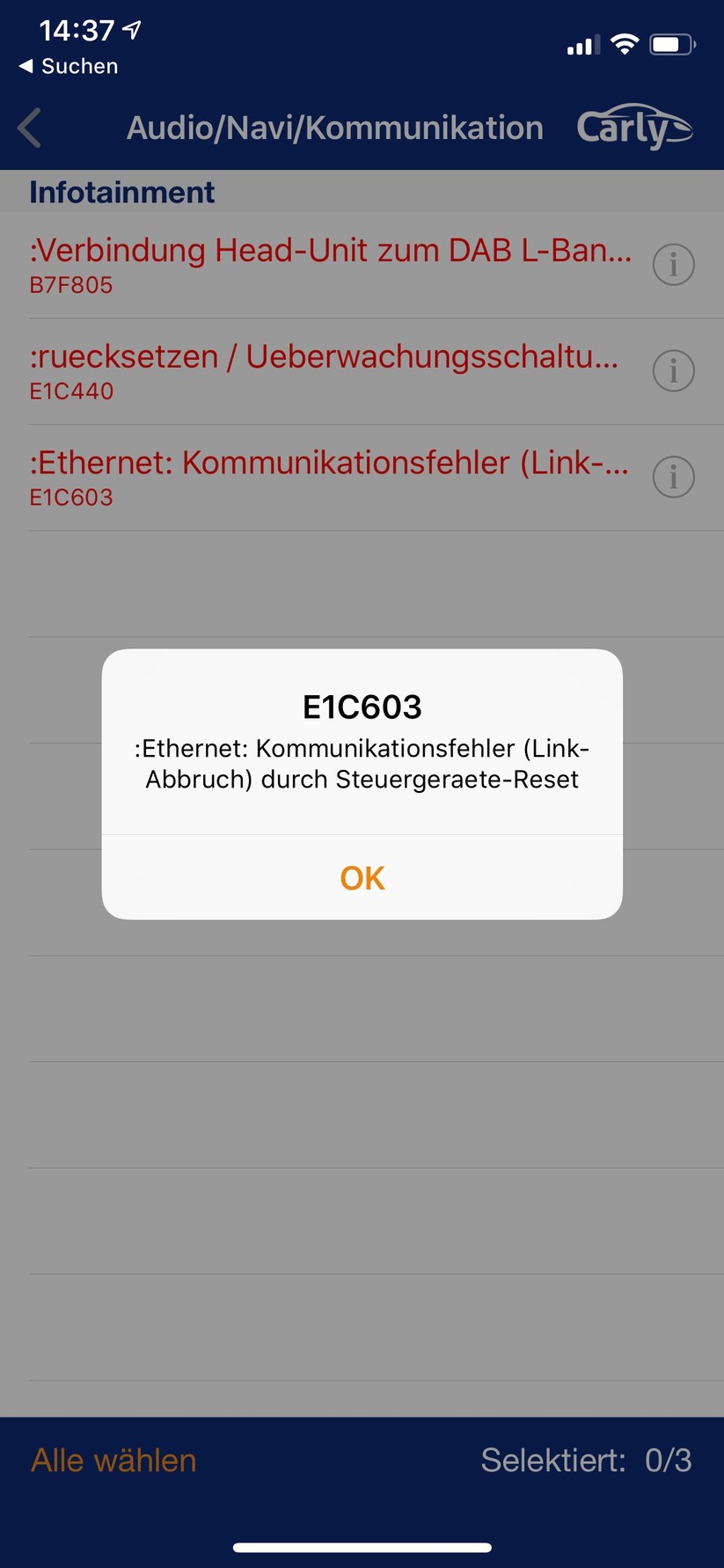Select the Ethernet Kommunikationsfehler fault row

coord(328,477)
